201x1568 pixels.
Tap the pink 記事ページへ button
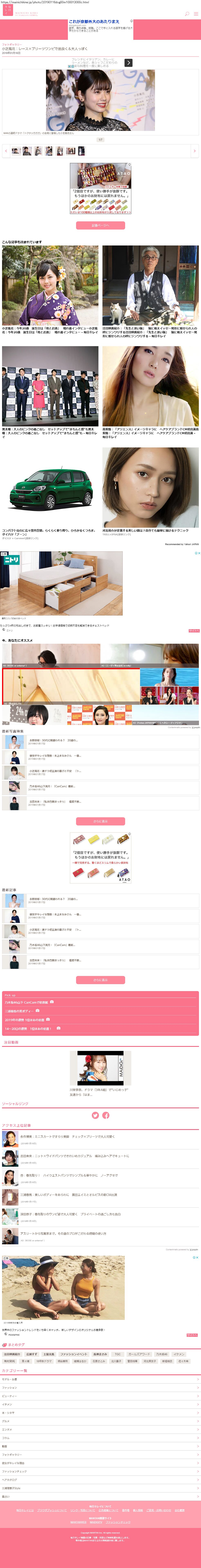point(101,225)
